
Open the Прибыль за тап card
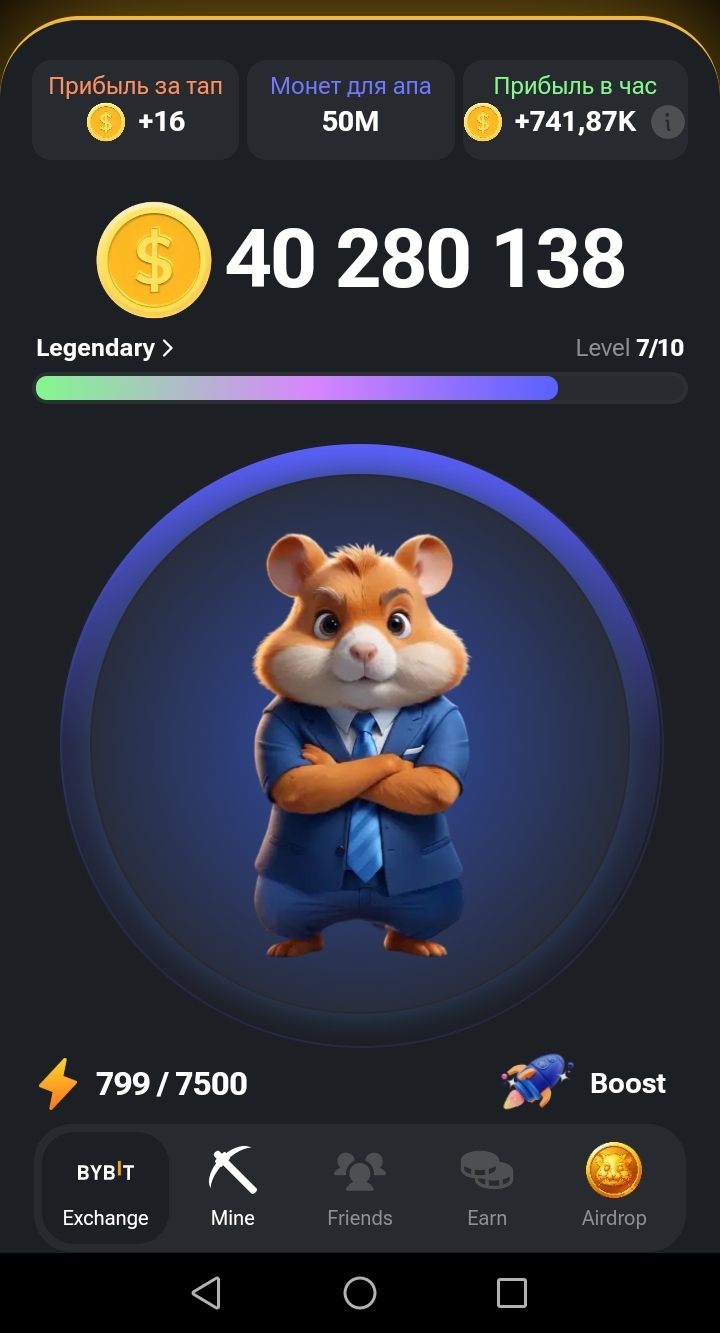point(136,109)
